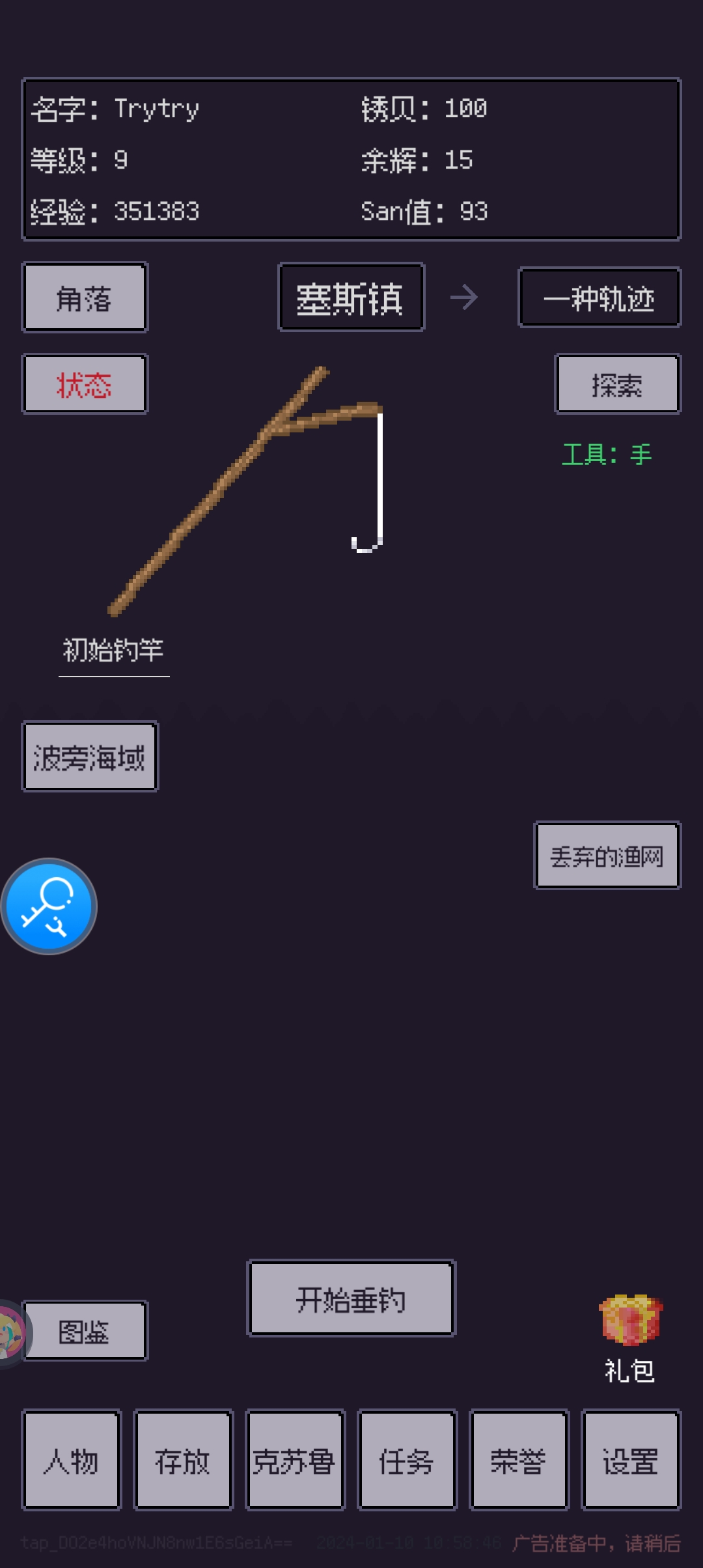Start fishing with 开始垂钓
This screenshot has height=1568, width=703.
[x=351, y=1300]
